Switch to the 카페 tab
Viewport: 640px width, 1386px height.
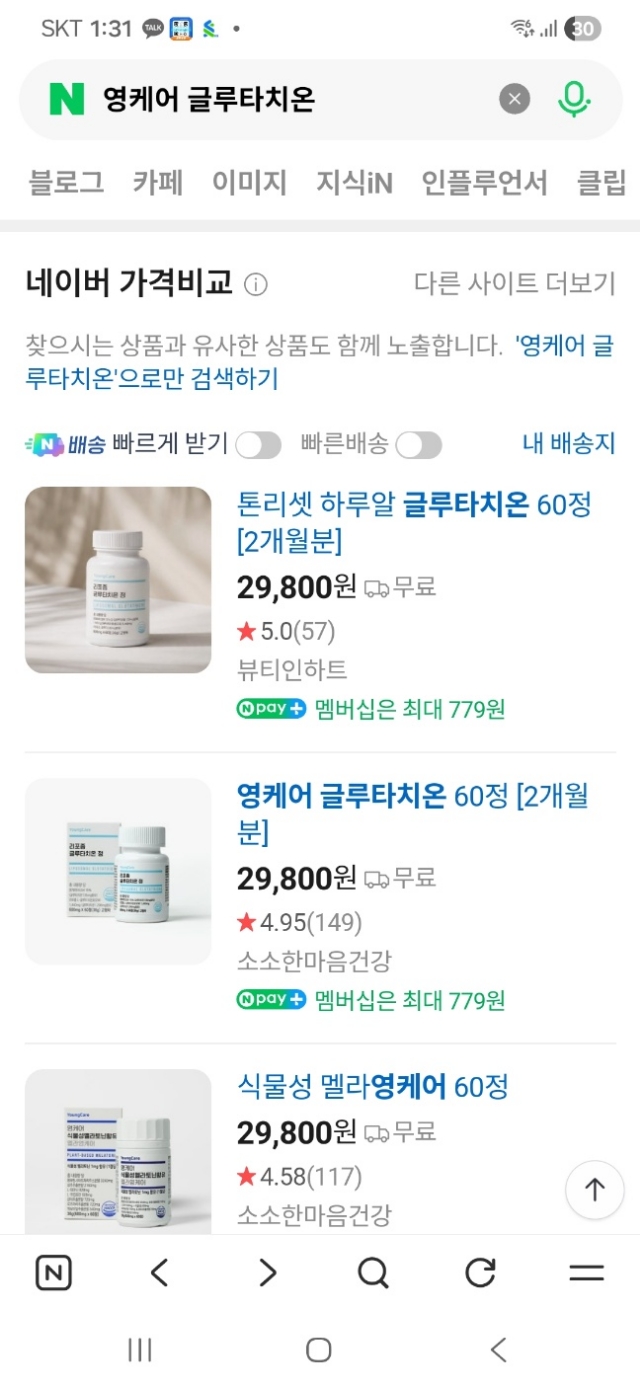(x=158, y=182)
